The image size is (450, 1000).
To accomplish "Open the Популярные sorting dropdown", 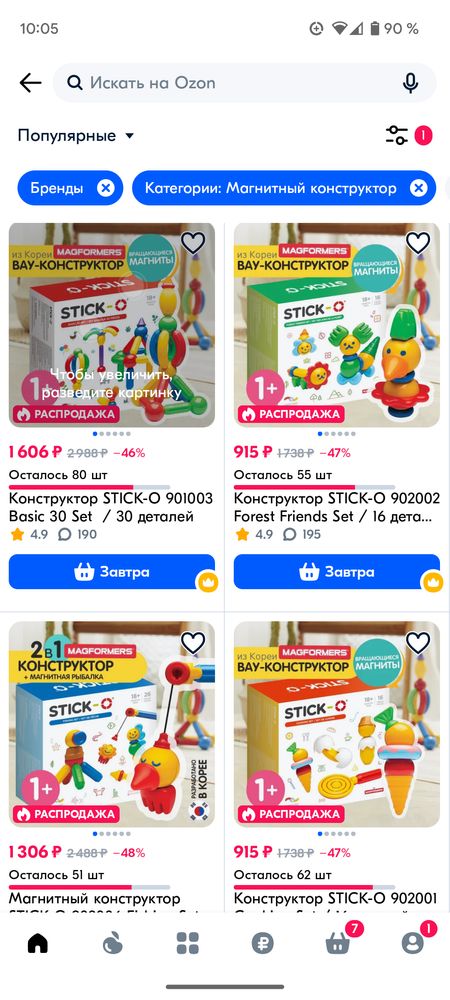I will pos(76,135).
